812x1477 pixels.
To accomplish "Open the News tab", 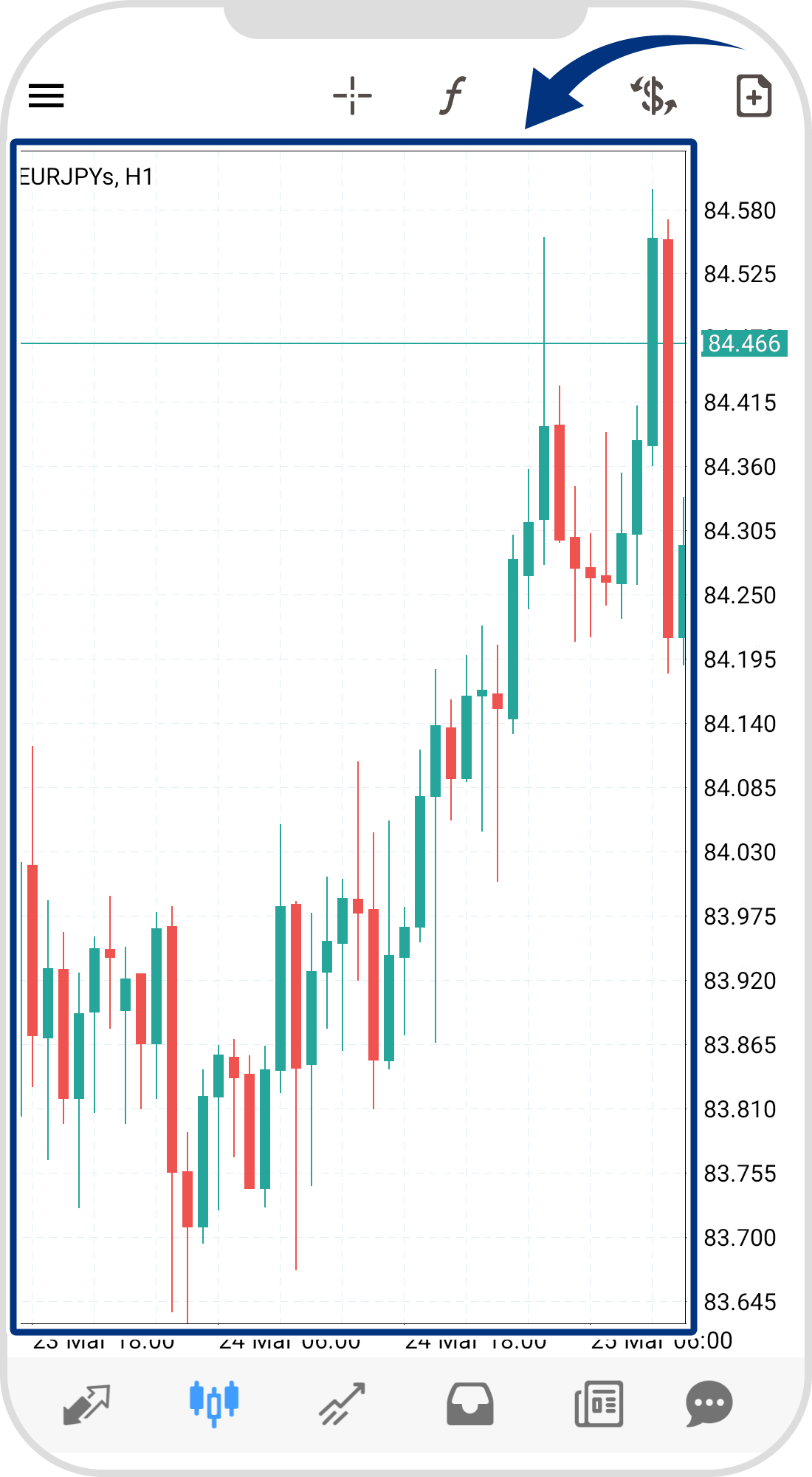I will pyautogui.click(x=599, y=1403).
